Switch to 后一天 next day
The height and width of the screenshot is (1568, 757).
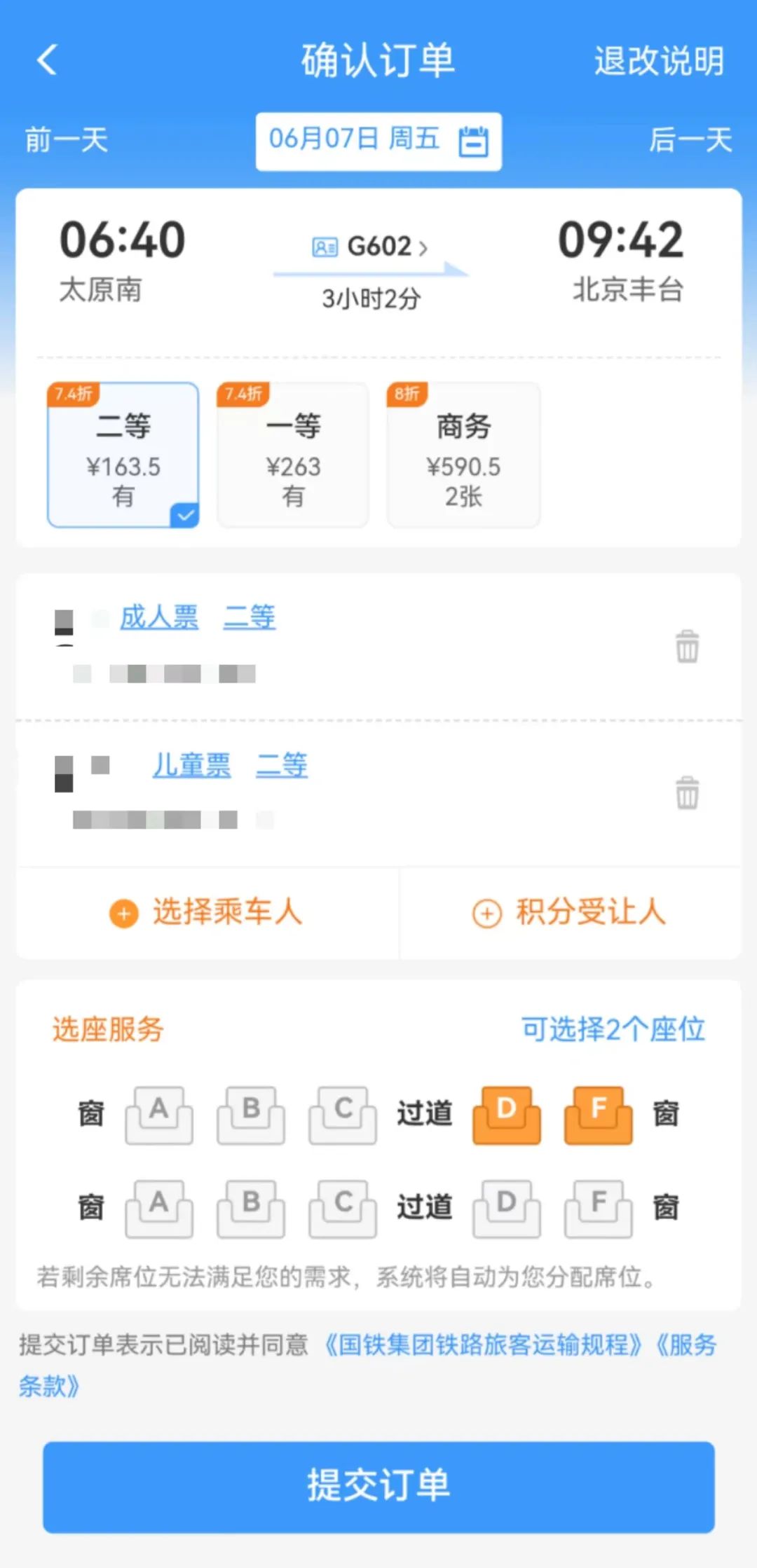(690, 139)
